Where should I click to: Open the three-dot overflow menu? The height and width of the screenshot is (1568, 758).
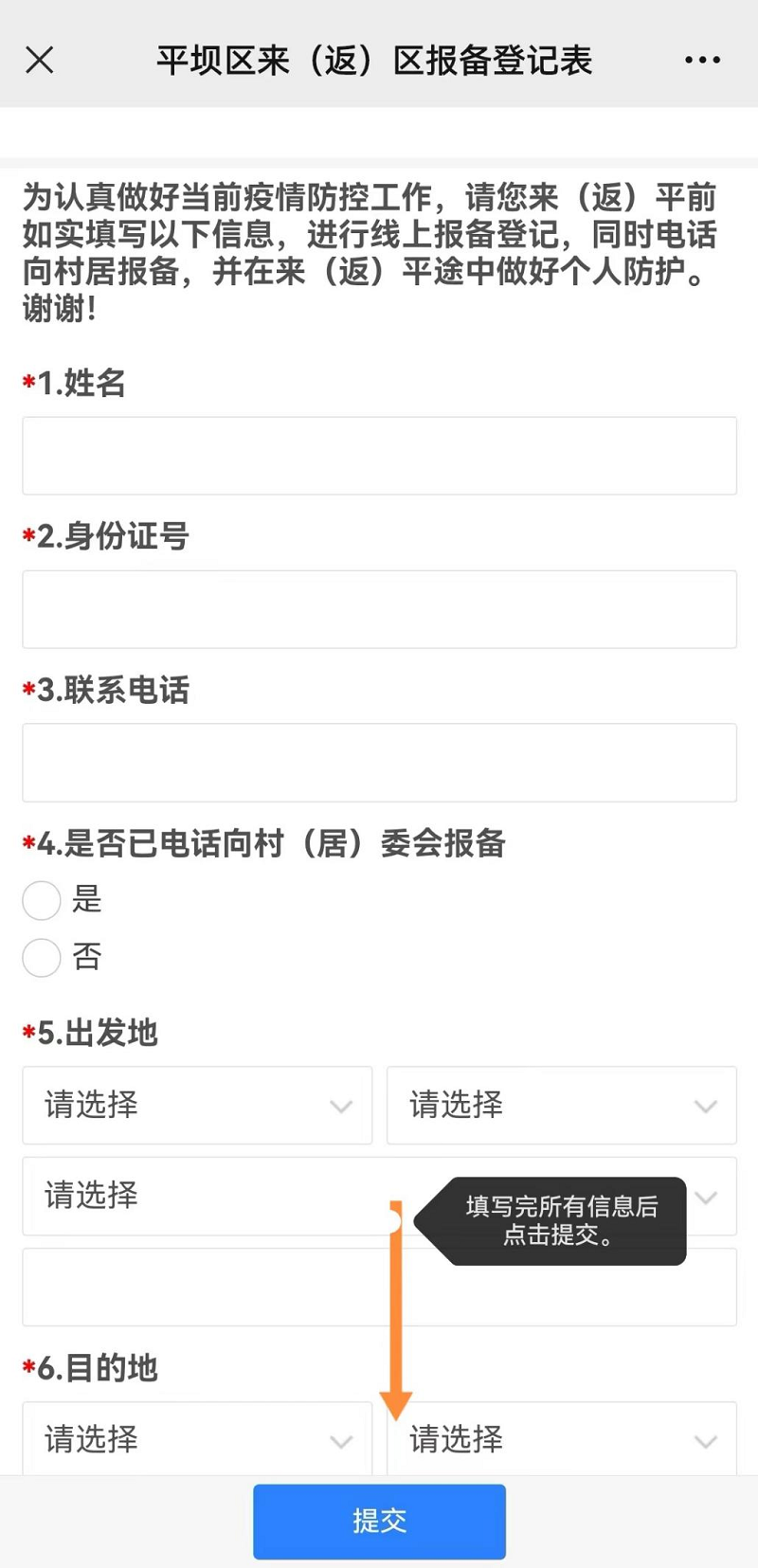pos(702,61)
